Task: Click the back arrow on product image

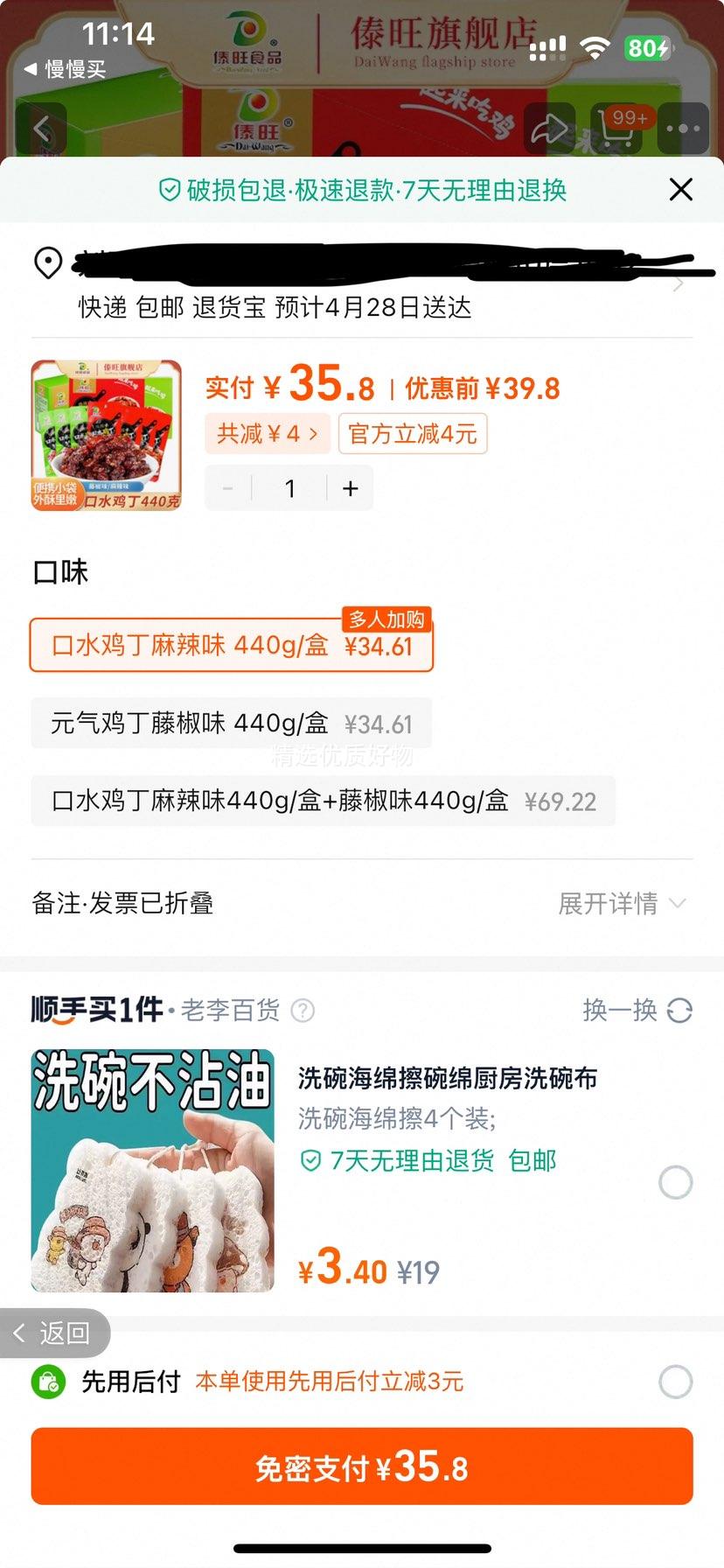Action: pyautogui.click(x=41, y=128)
